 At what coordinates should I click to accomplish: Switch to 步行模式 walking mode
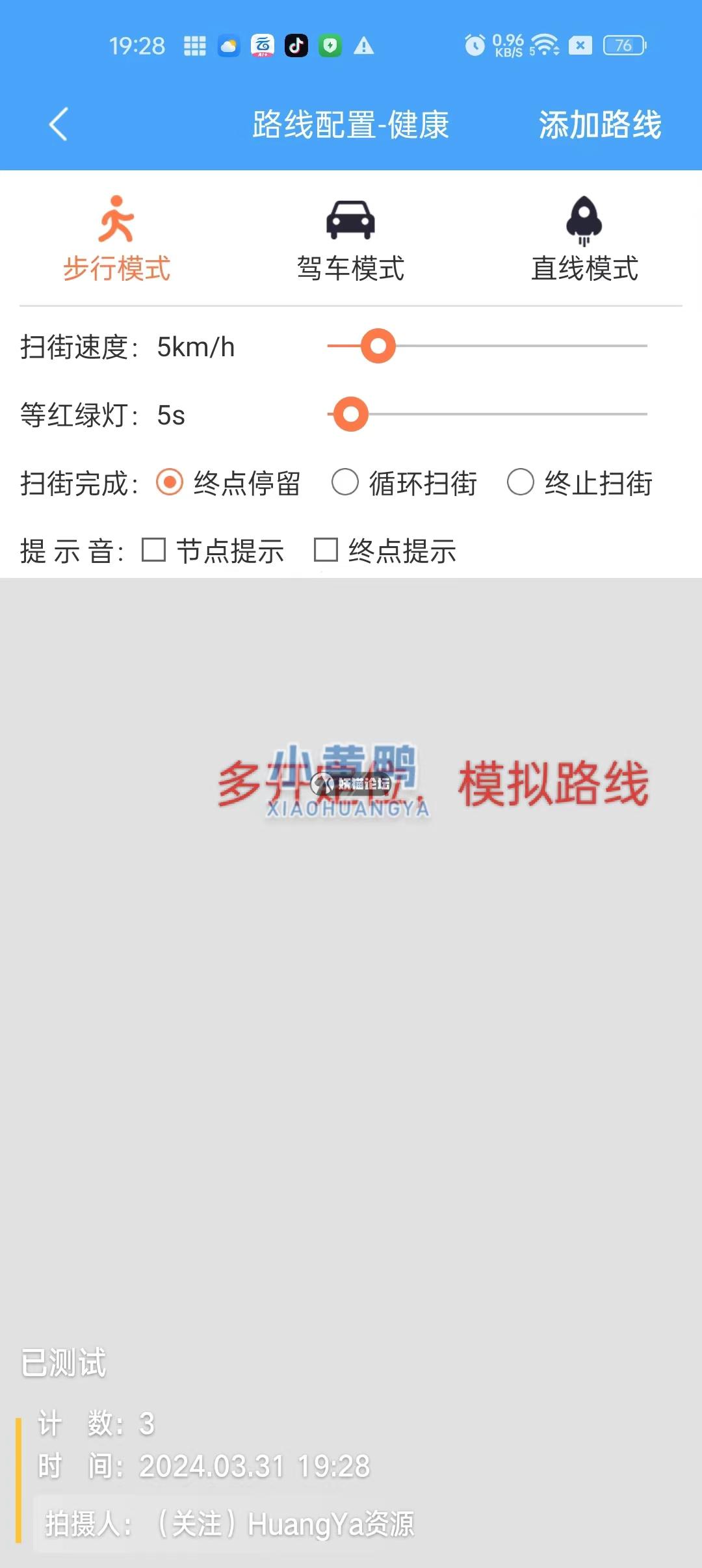click(117, 239)
